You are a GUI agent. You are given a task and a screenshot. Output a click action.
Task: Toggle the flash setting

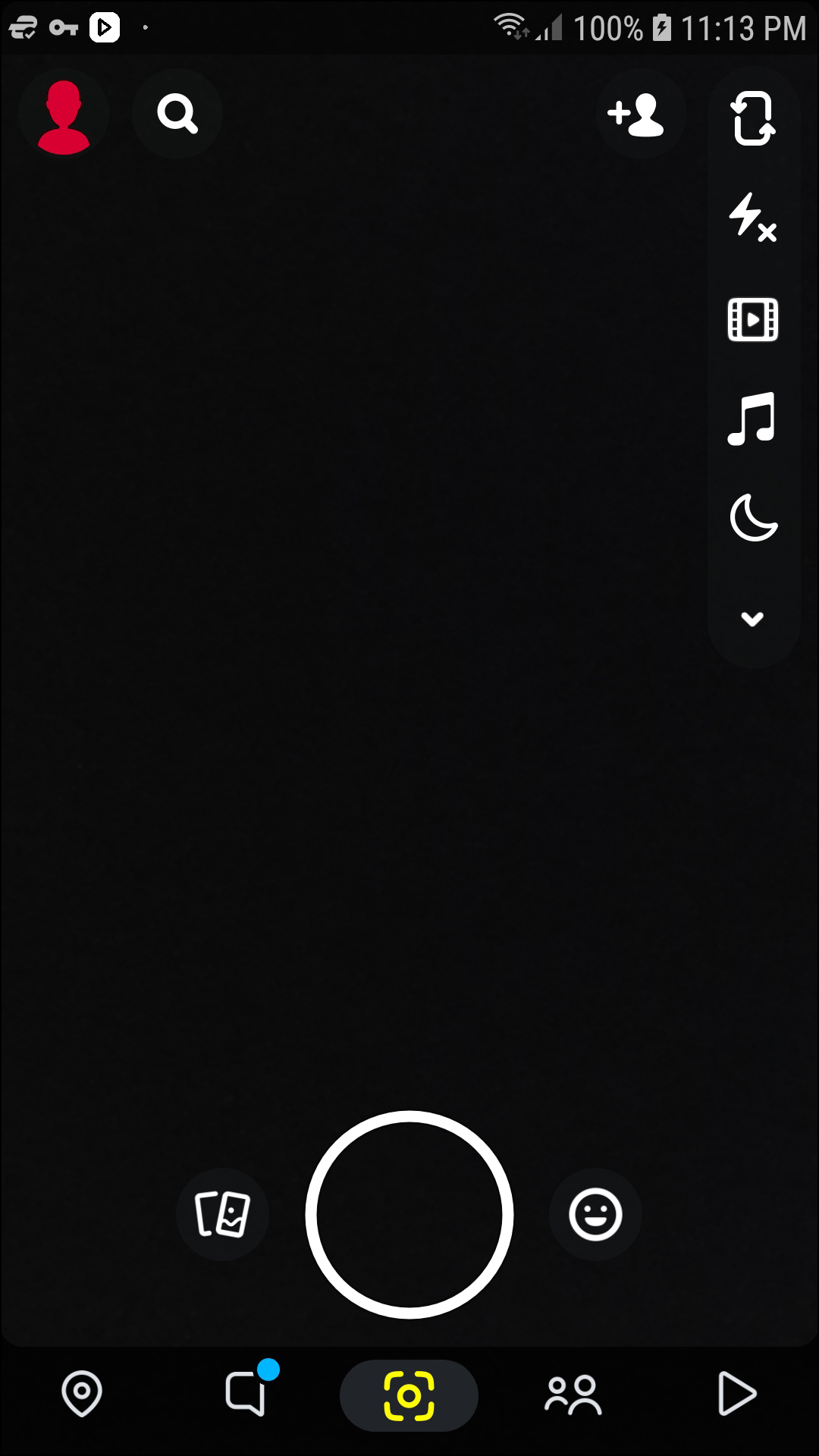(752, 218)
